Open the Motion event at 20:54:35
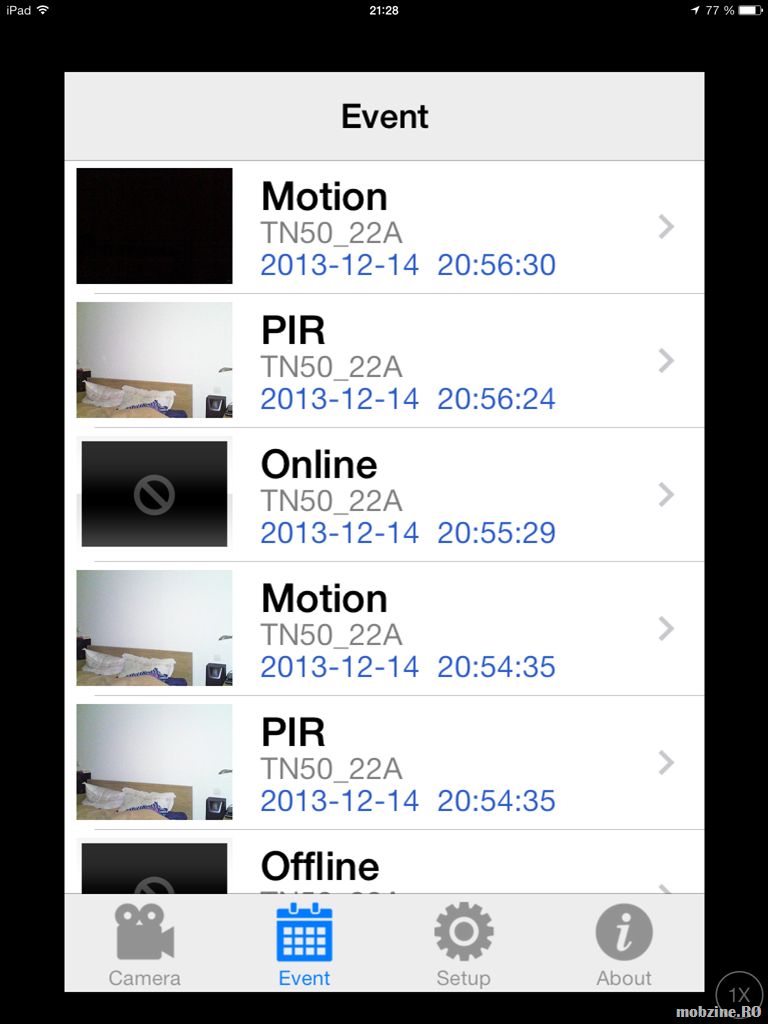 point(384,629)
